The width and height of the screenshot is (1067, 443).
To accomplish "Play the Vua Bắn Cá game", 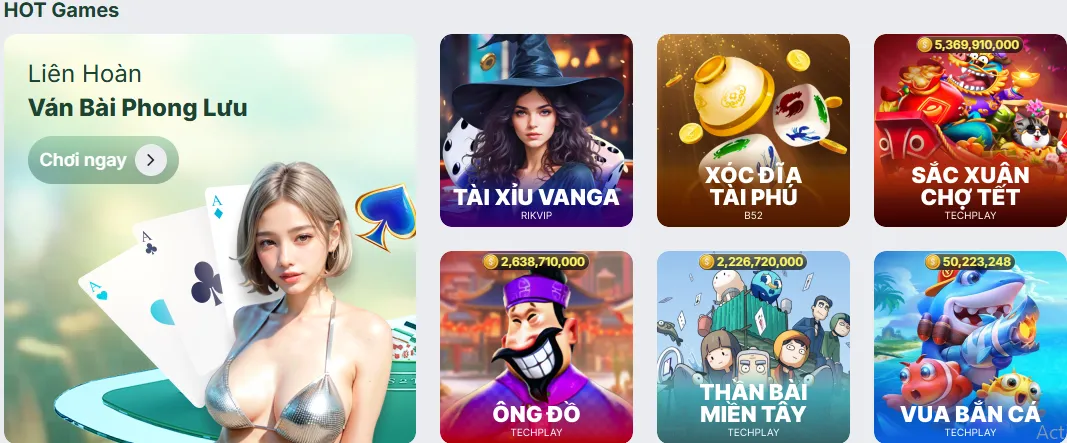I will click(969, 346).
